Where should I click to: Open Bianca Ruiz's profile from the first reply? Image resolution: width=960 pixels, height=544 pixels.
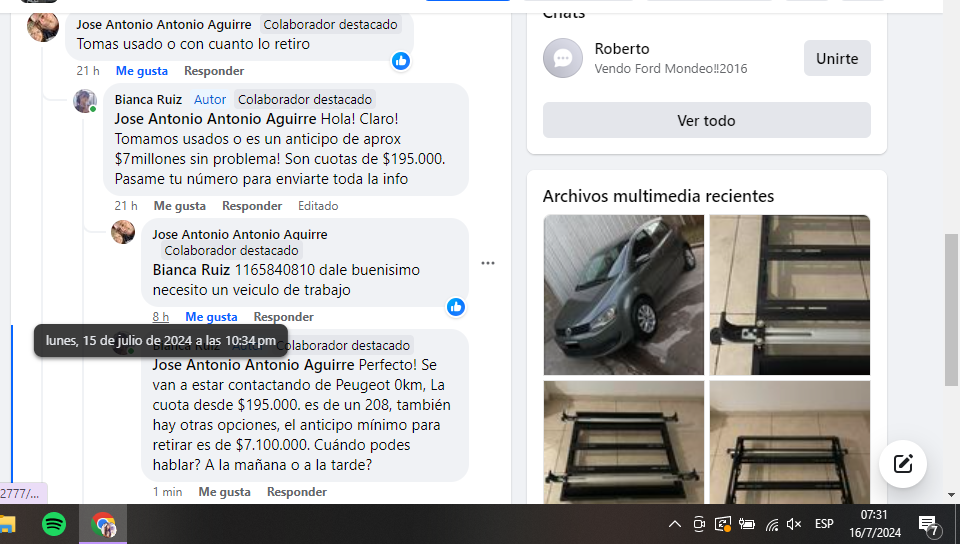coord(148,99)
